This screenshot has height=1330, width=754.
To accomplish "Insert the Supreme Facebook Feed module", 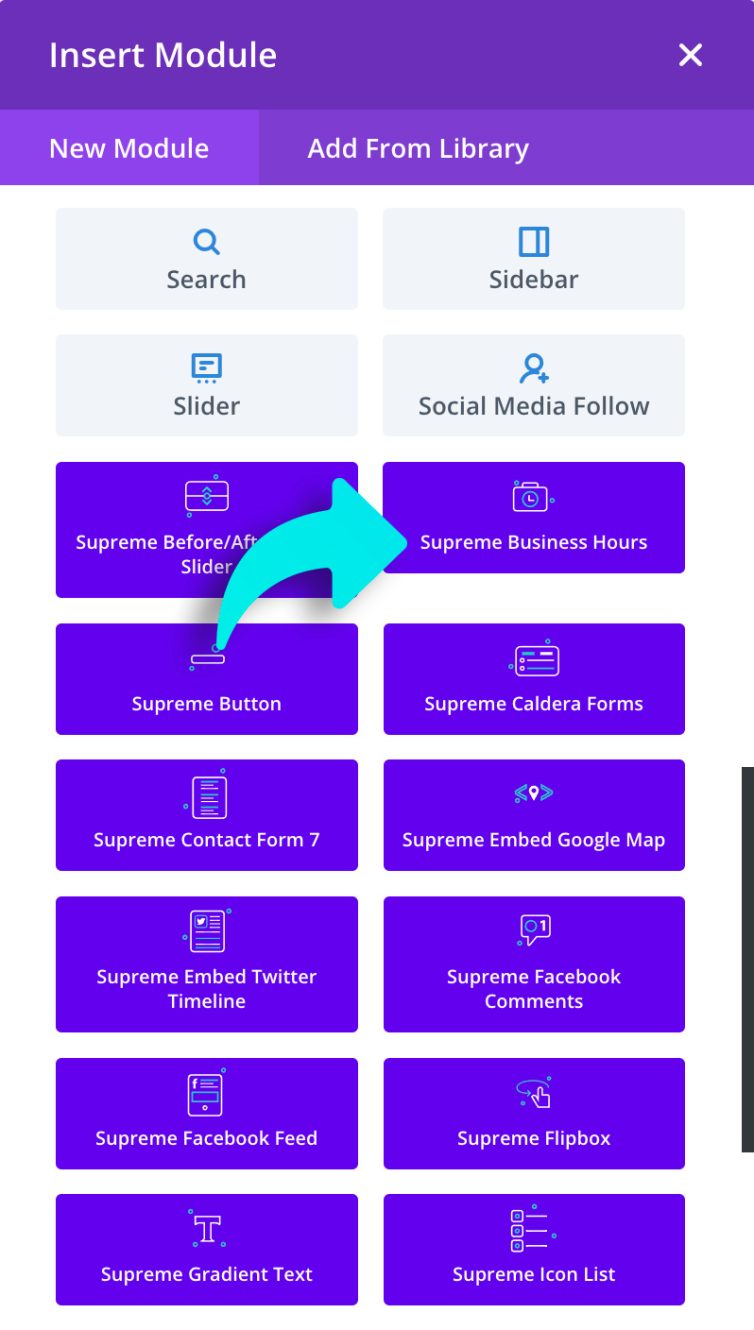I will 206,1113.
